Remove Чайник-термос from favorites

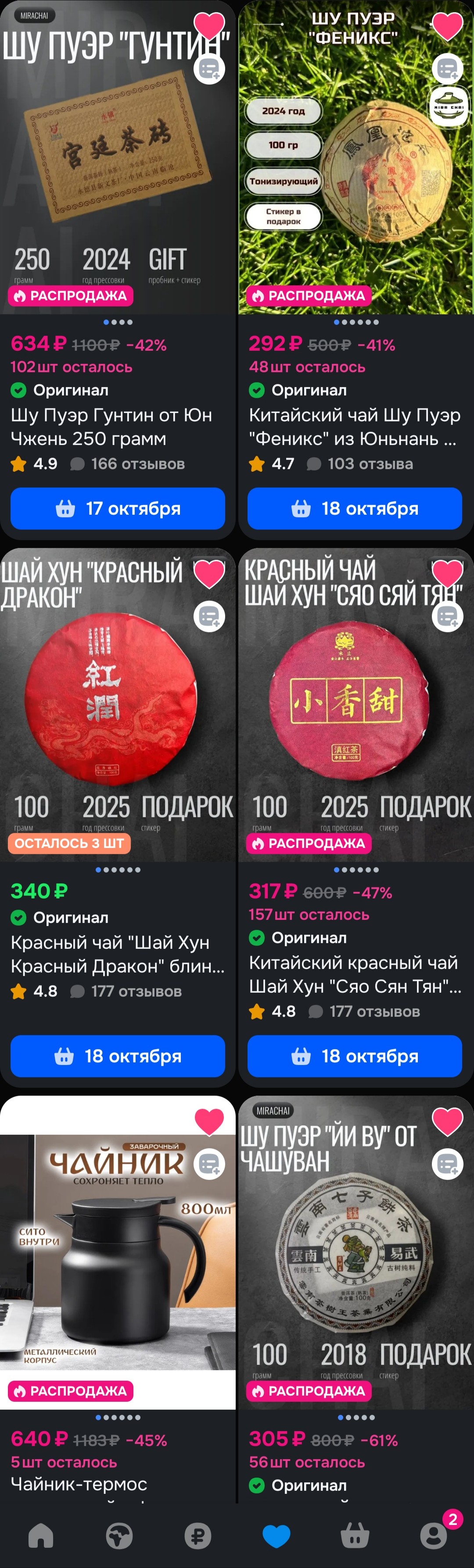point(209,1121)
